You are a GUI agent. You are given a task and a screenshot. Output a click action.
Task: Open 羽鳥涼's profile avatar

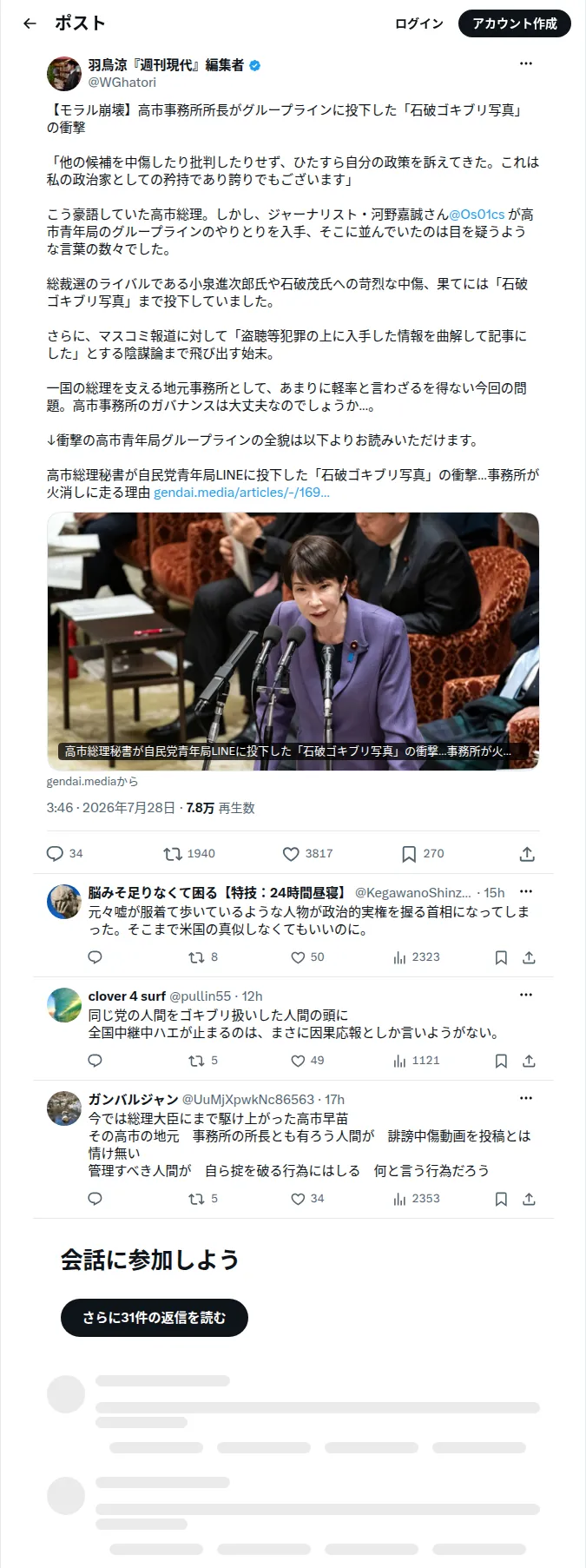[64, 74]
